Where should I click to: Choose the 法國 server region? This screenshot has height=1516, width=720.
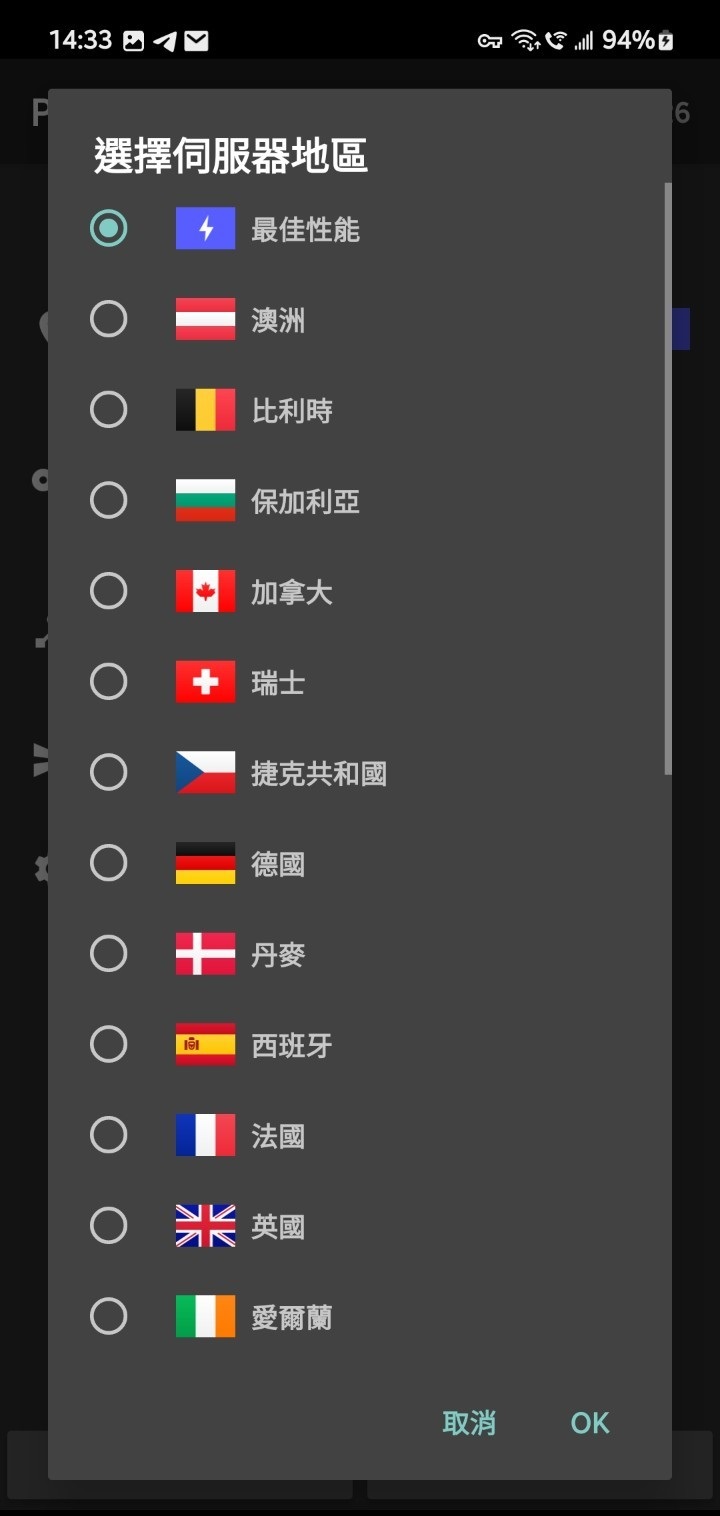pos(108,1136)
